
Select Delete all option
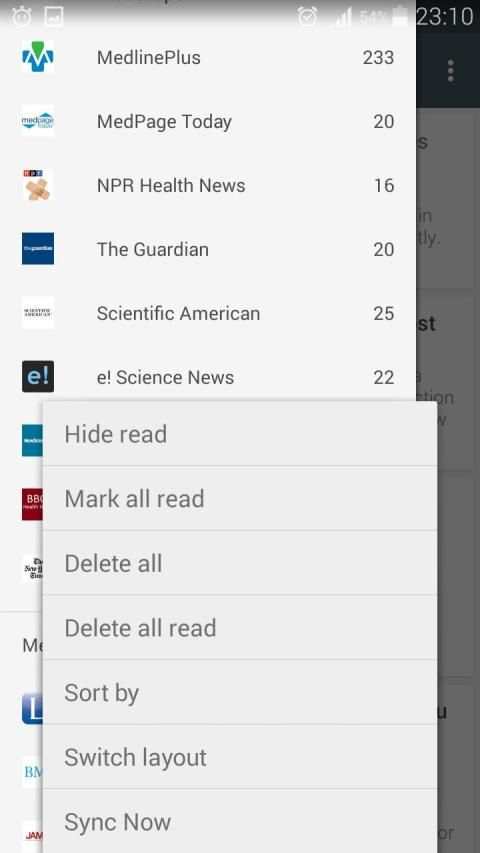(239, 563)
